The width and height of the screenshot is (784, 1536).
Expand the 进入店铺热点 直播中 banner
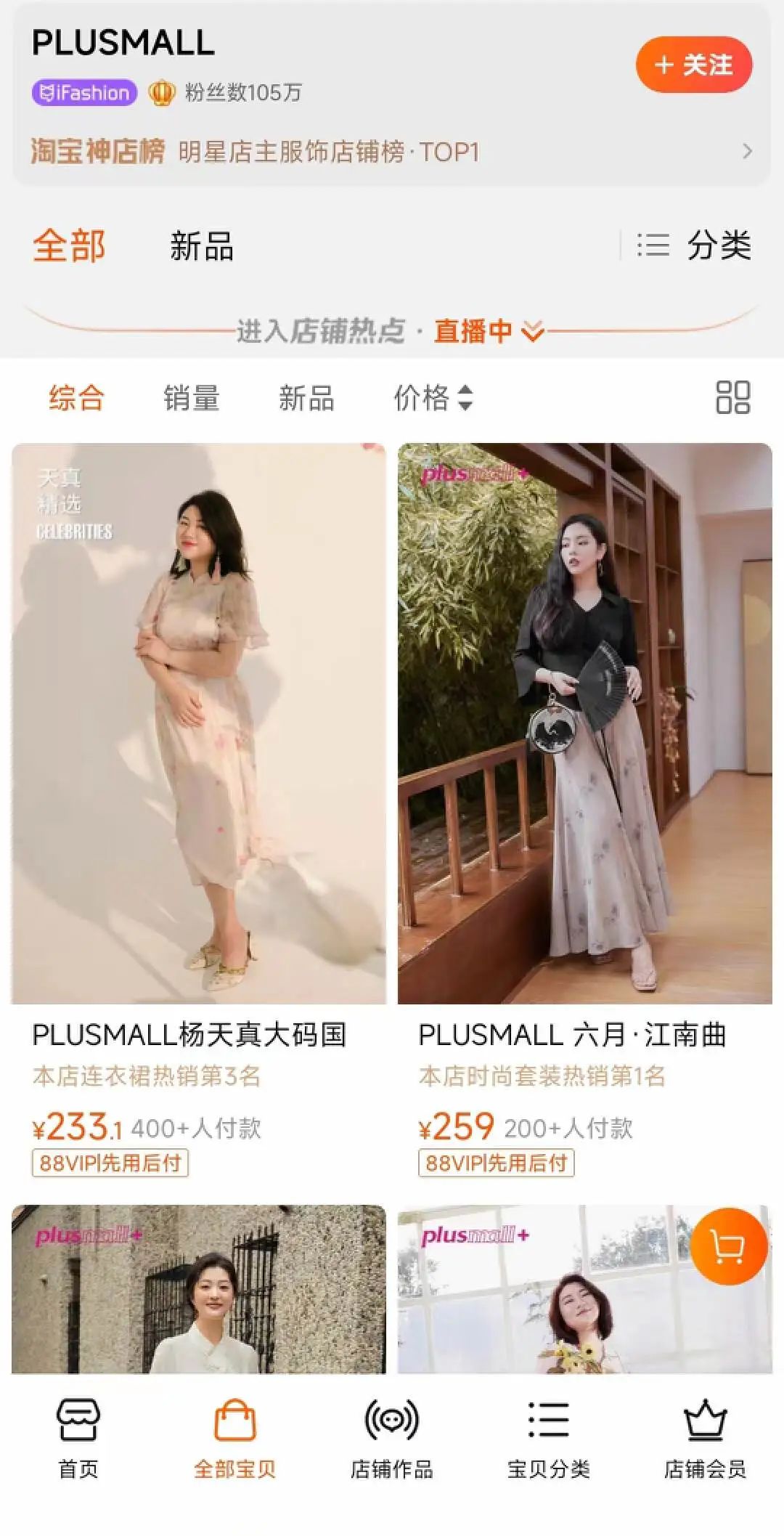(x=391, y=331)
